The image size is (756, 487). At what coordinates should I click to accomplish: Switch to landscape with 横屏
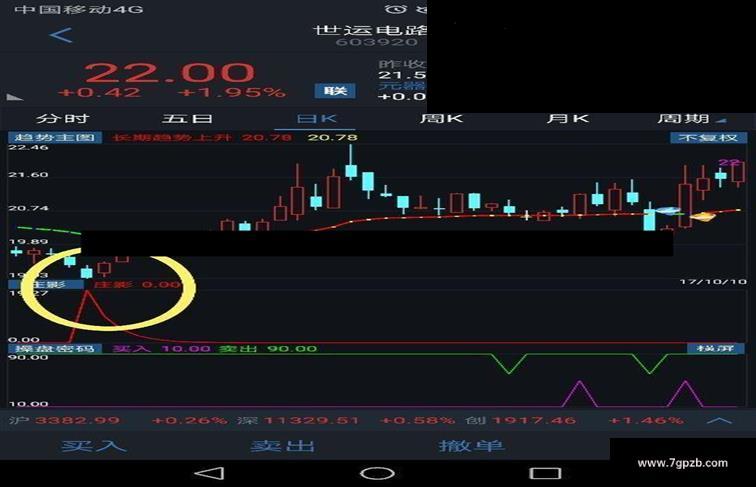point(715,349)
